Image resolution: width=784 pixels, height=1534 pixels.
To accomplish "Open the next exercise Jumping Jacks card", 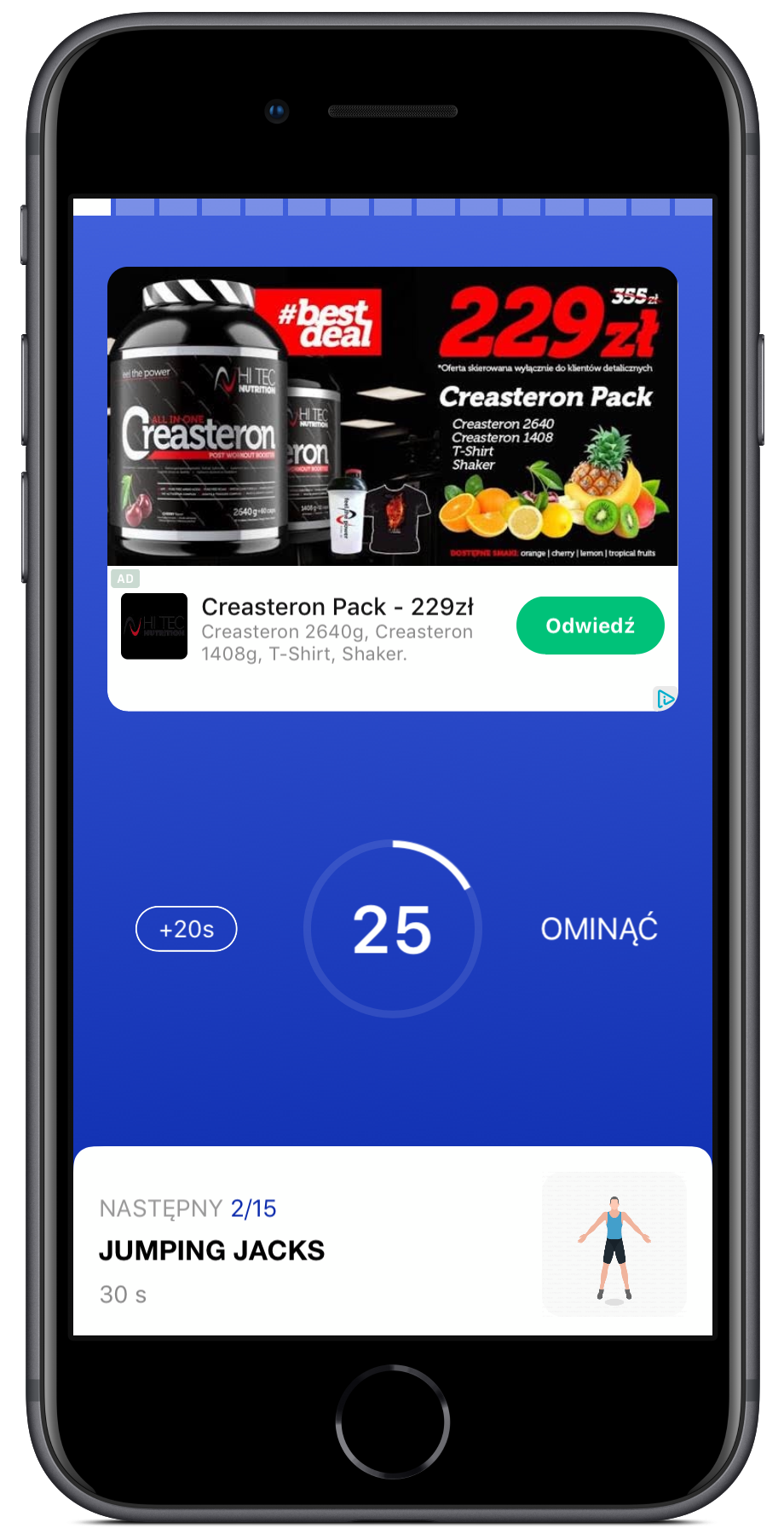I will 392,1243.
